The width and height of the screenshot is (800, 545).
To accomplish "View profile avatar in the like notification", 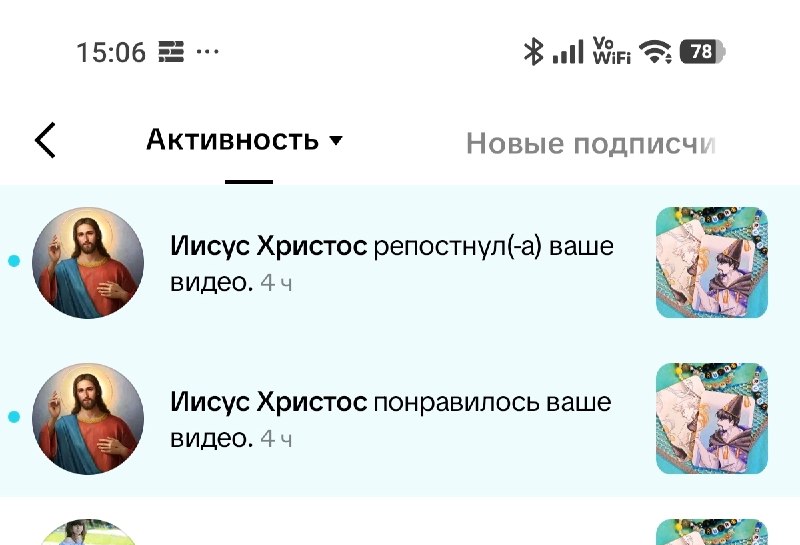I will click(88, 419).
